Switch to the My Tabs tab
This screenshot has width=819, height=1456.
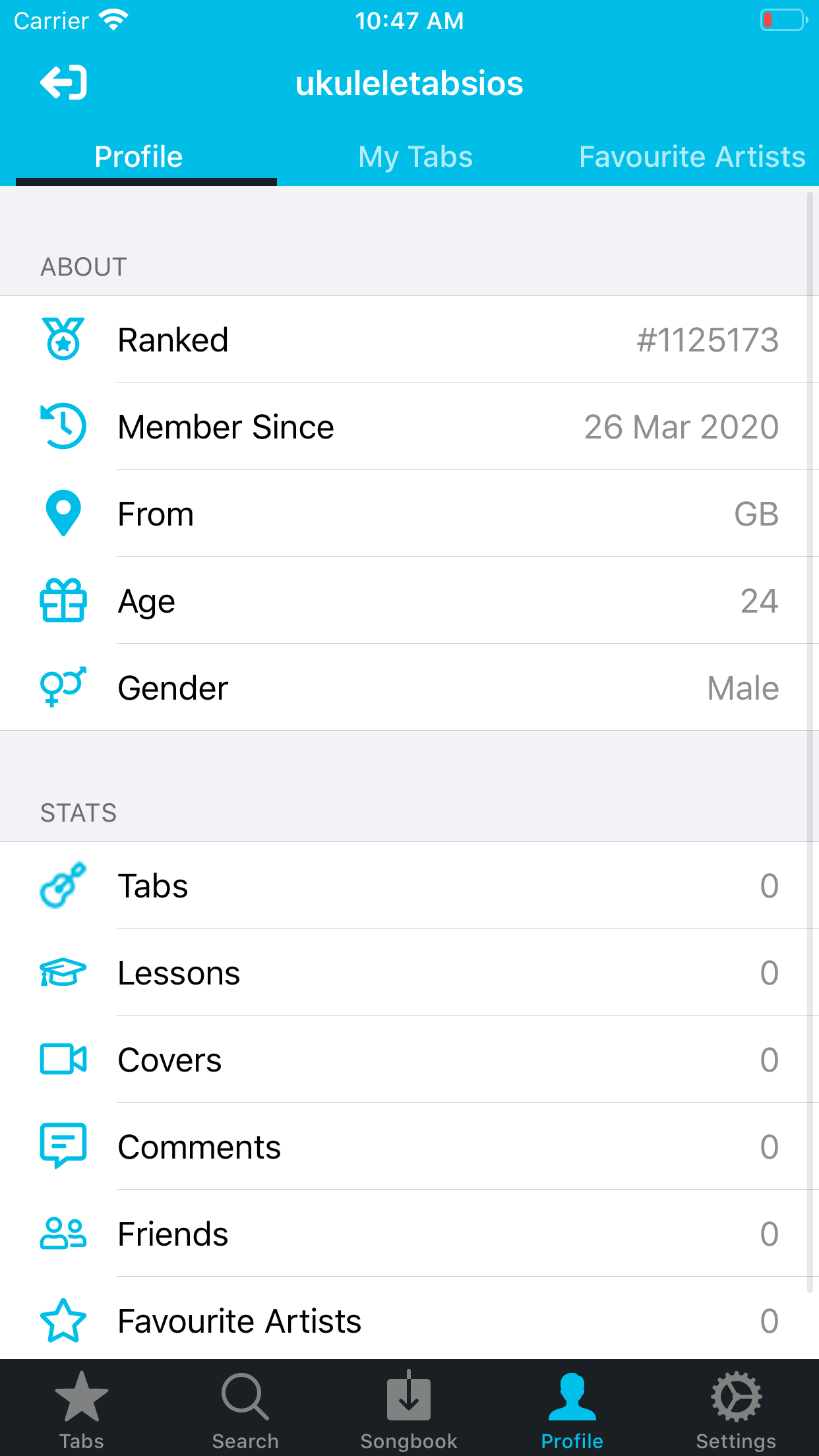[x=415, y=156]
